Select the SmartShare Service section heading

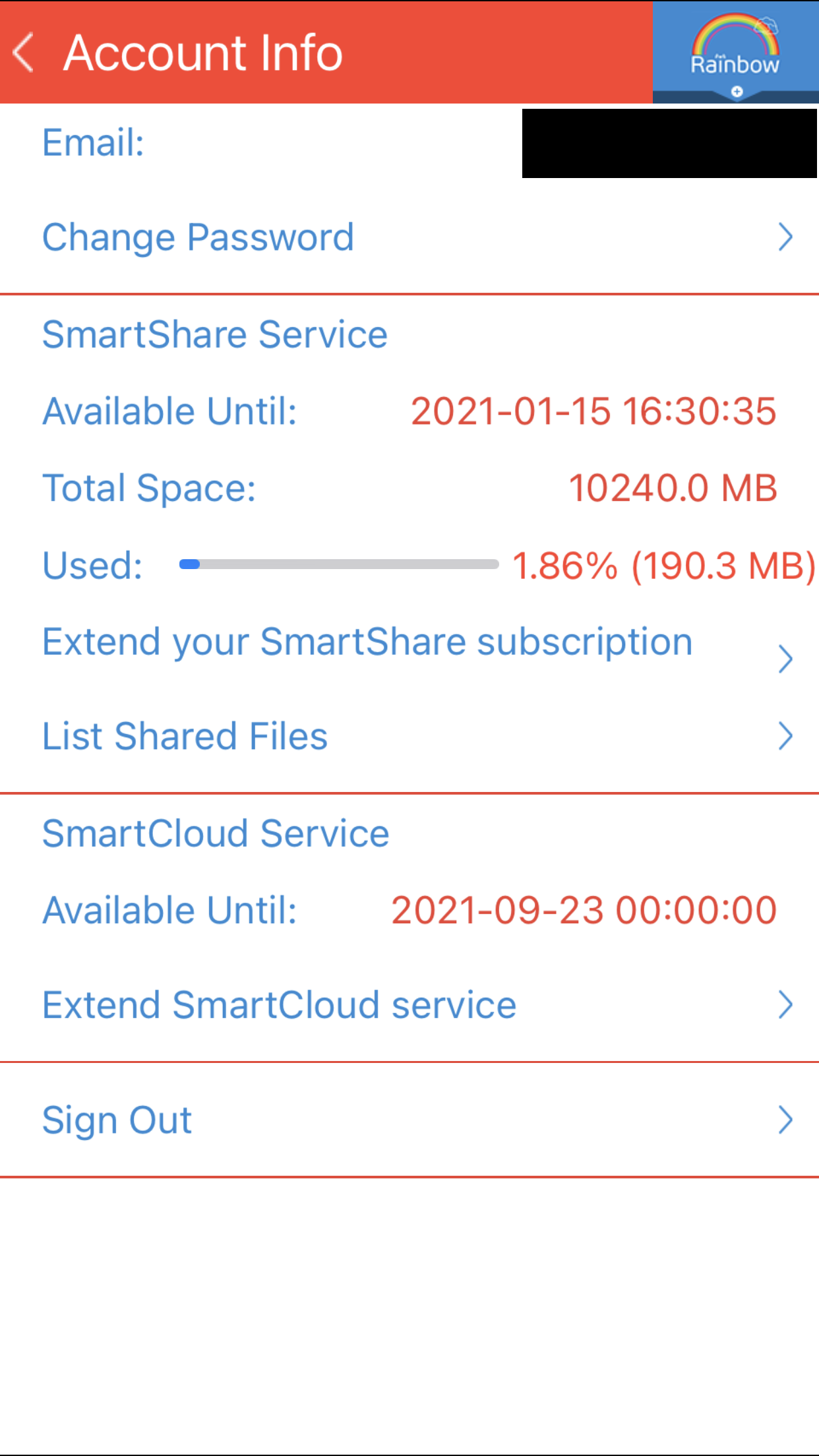214,334
